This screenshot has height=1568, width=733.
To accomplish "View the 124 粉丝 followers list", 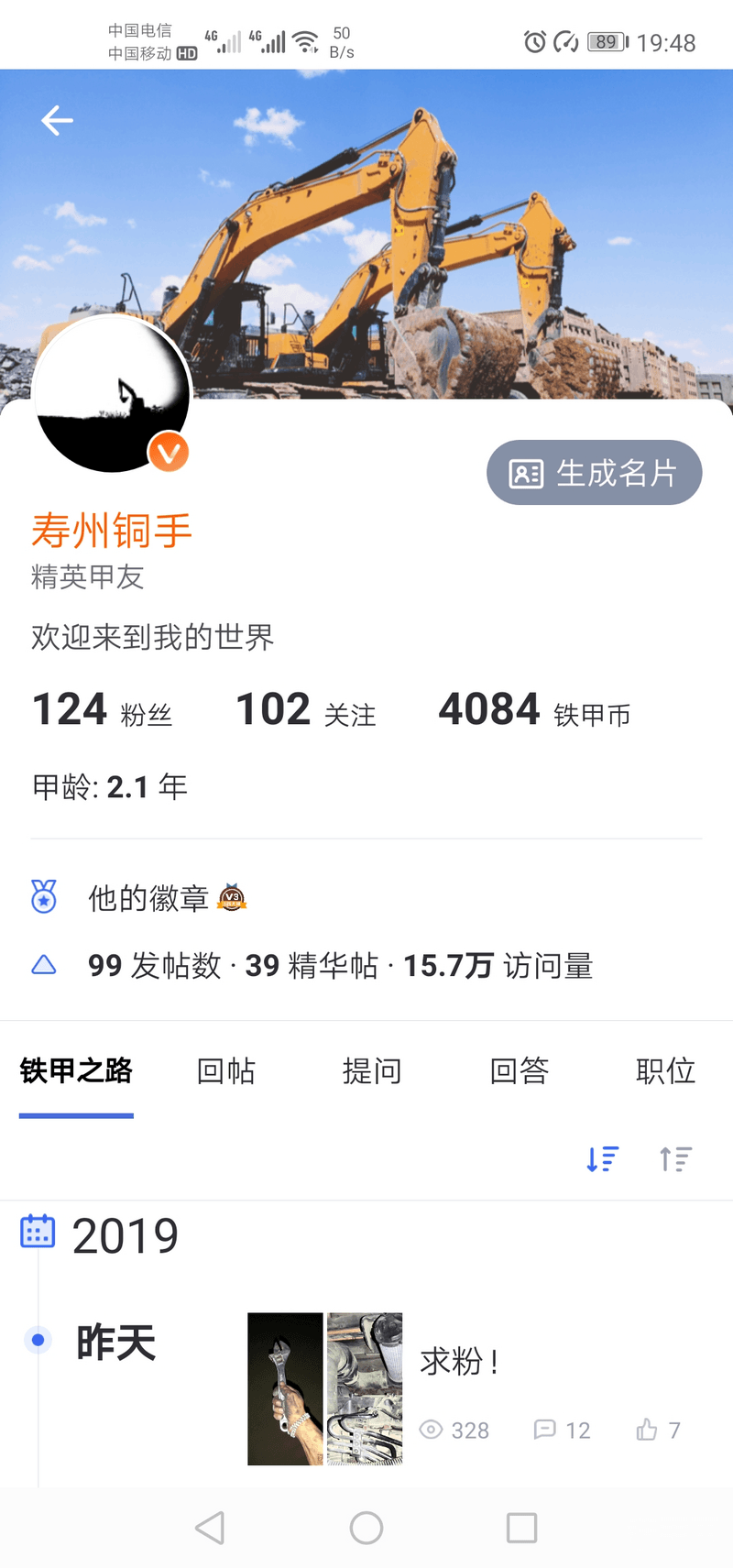I will pyautogui.click(x=103, y=711).
